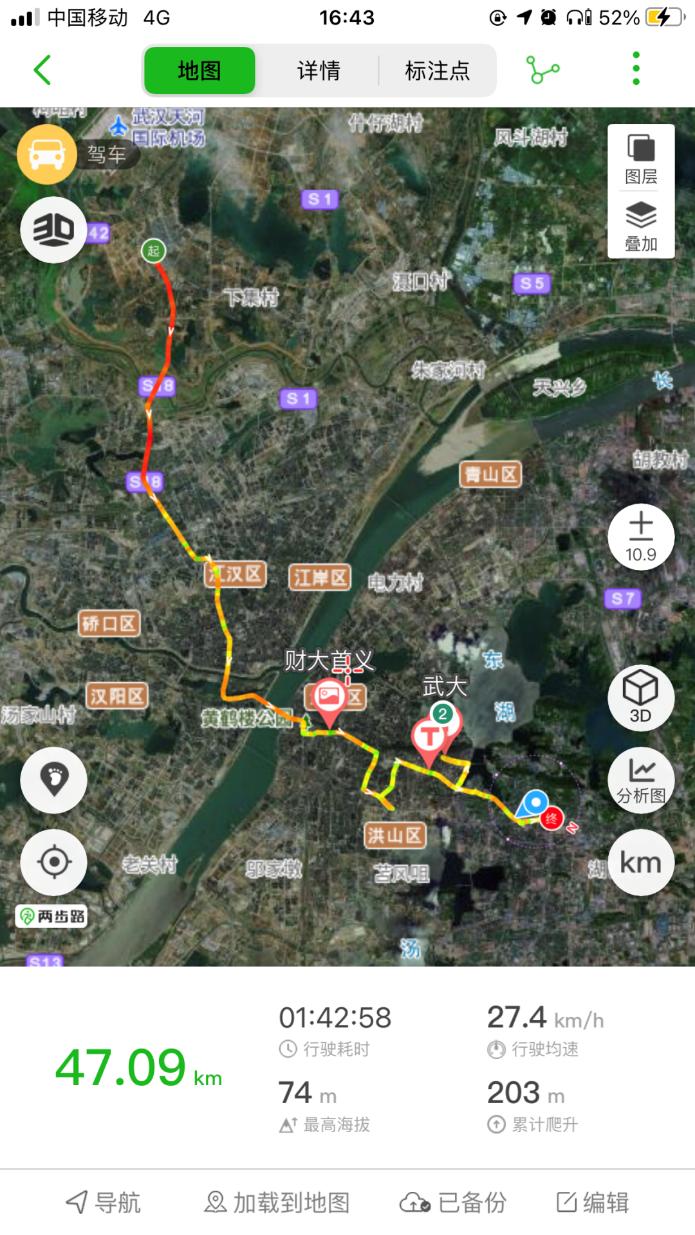
Task: Tap the footprint marker button
Action: pos(54,780)
